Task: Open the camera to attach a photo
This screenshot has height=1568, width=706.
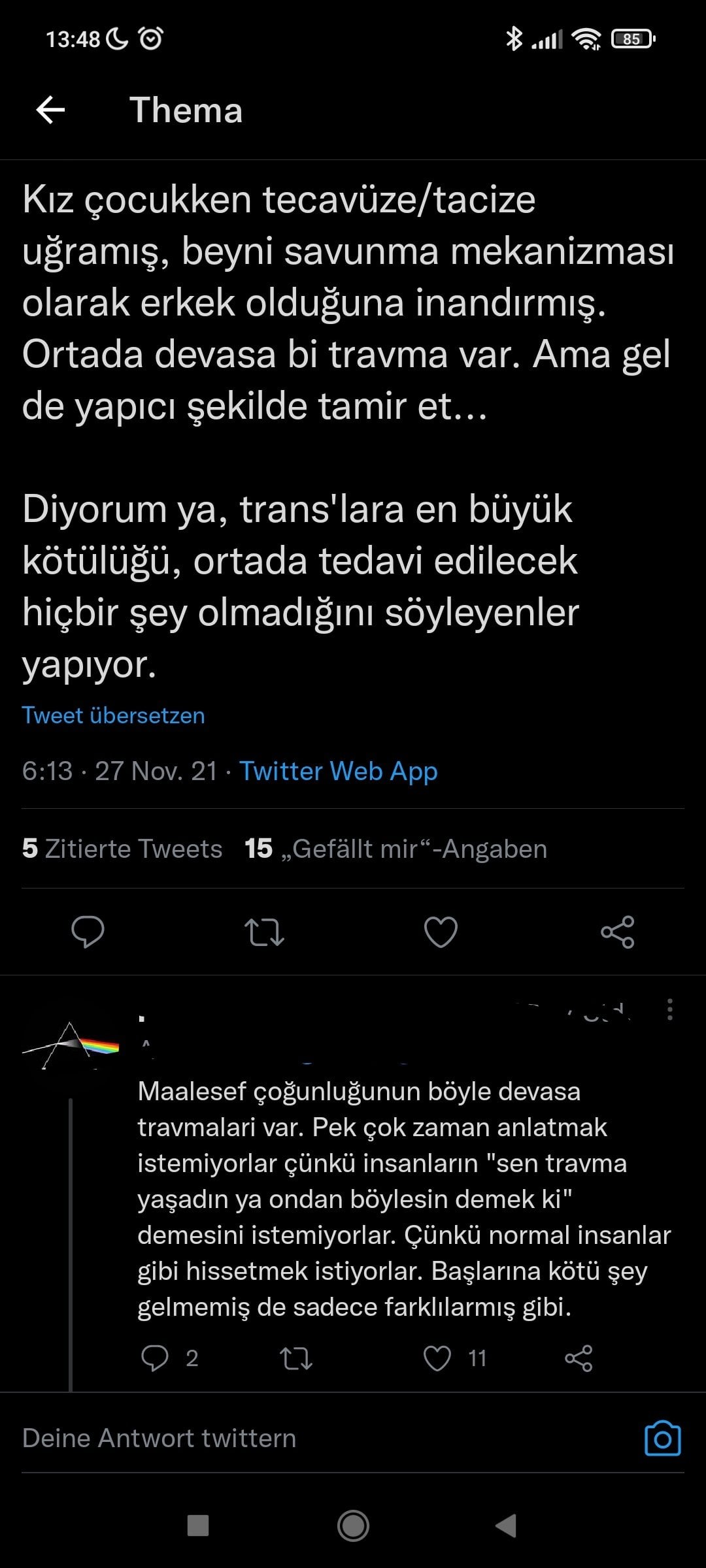Action: pyautogui.click(x=662, y=1438)
